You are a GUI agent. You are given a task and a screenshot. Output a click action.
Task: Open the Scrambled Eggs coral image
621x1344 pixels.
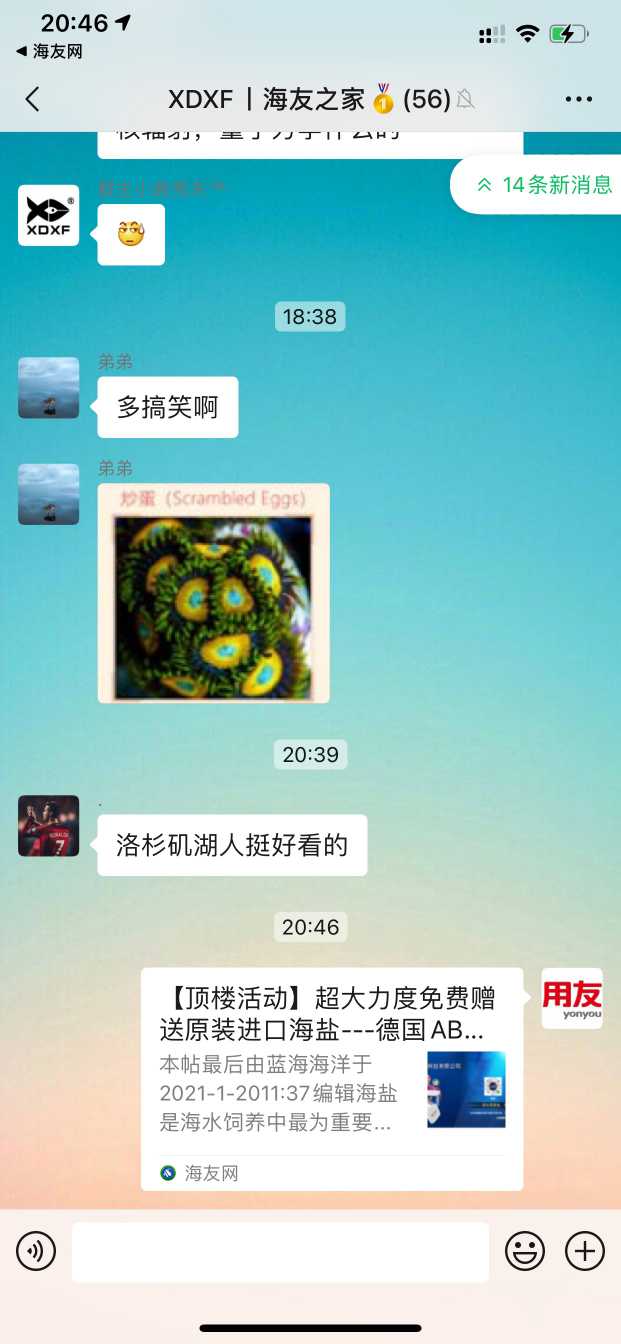point(213,593)
